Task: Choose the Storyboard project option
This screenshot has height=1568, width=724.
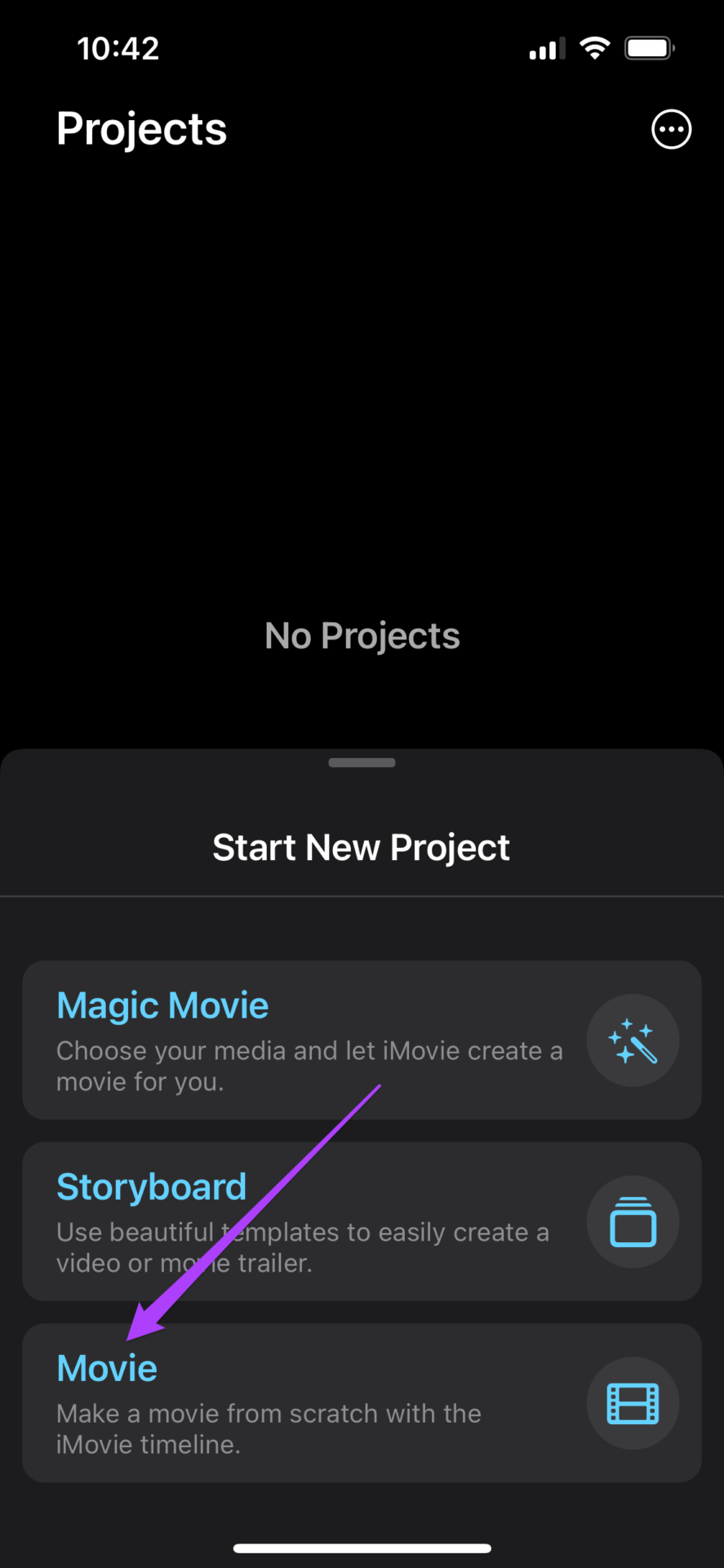Action: coord(362,1221)
